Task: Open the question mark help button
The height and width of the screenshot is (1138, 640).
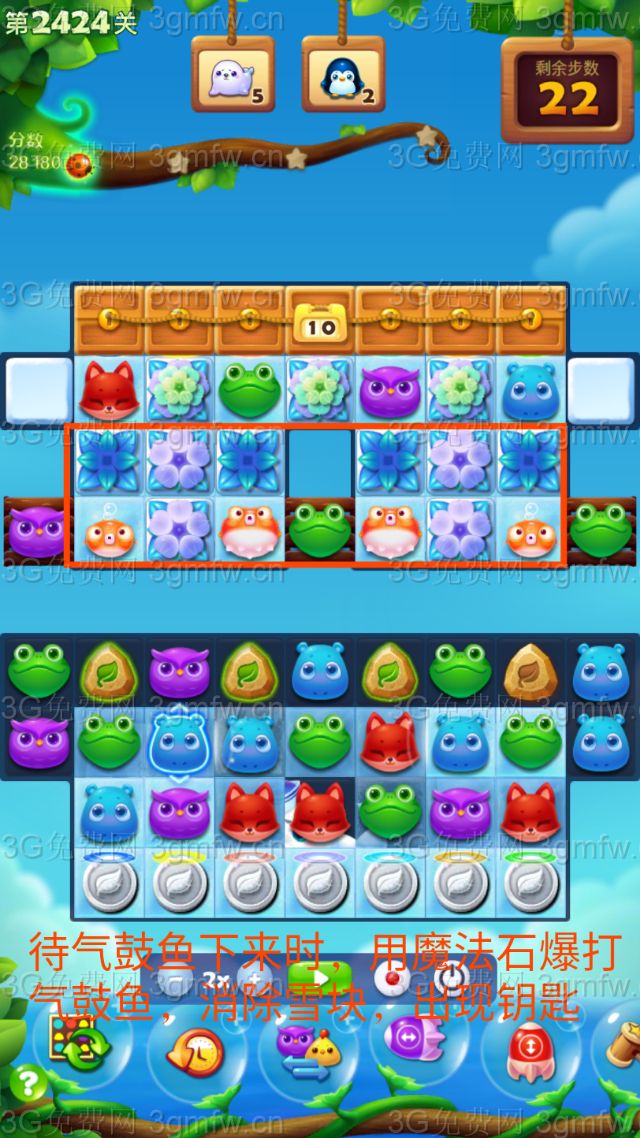Action: pyautogui.click(x=28, y=1083)
